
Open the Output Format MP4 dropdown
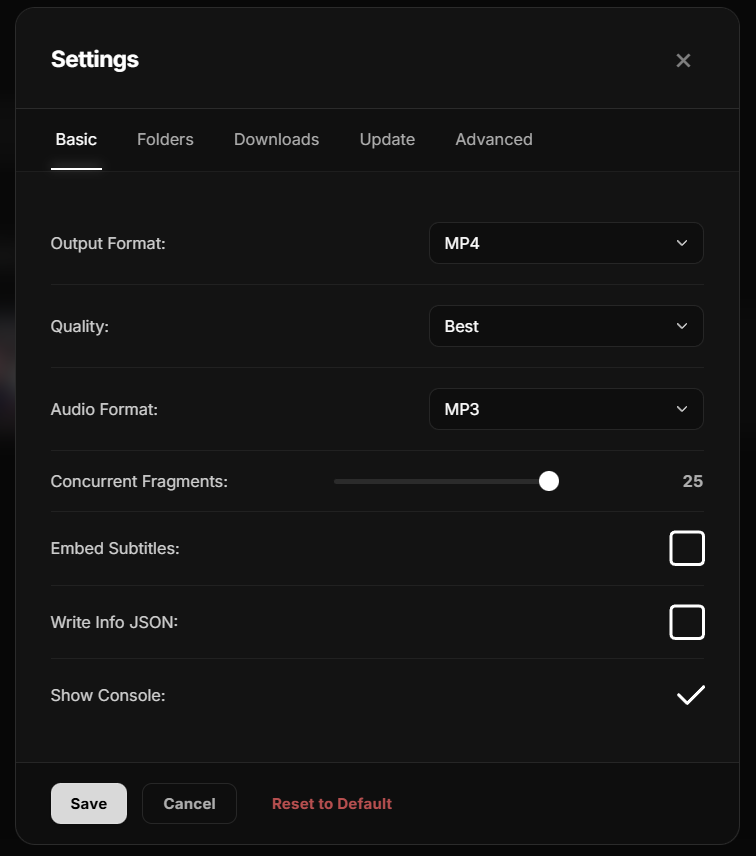click(566, 243)
